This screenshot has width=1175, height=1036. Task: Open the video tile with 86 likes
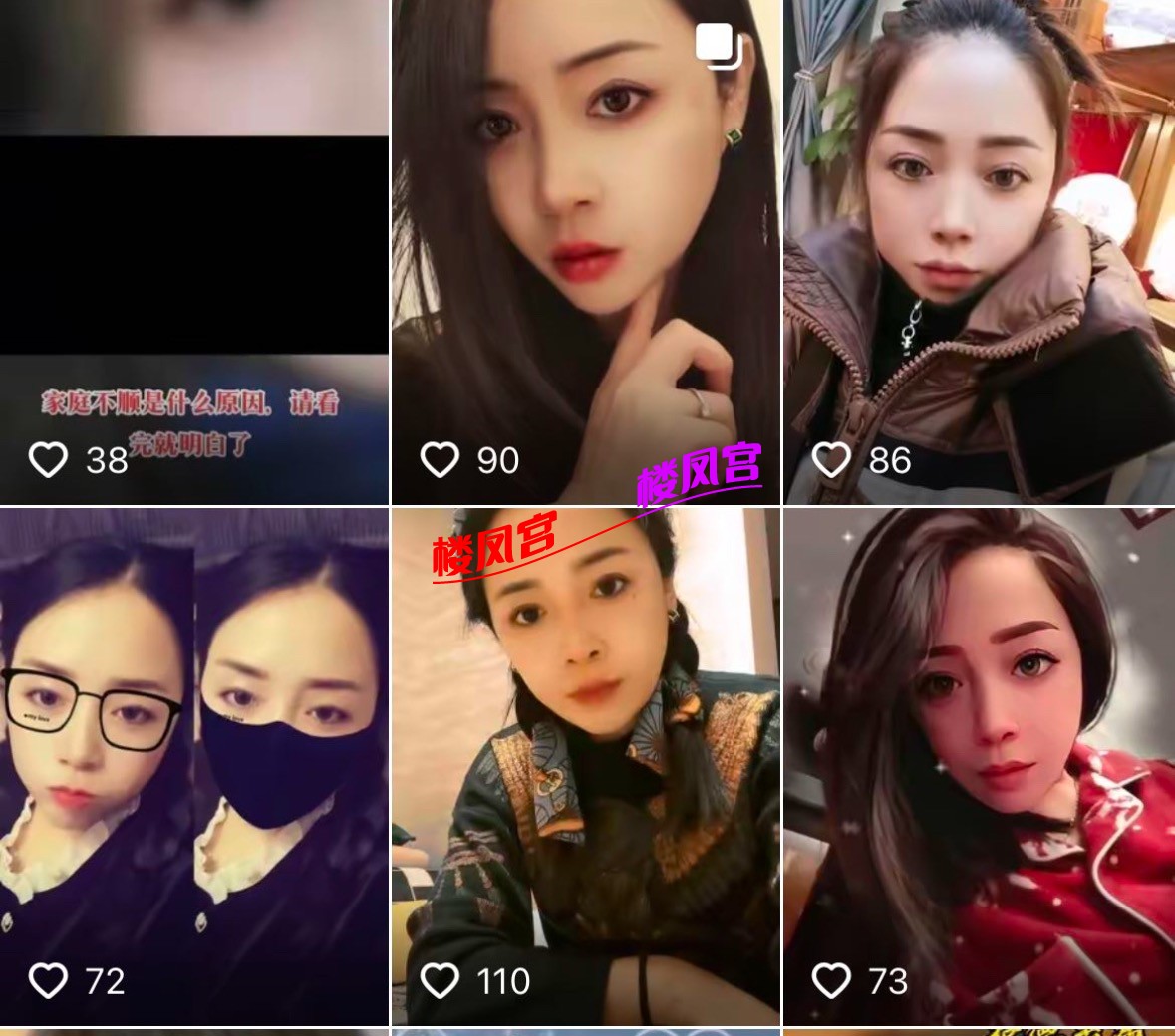click(979, 249)
